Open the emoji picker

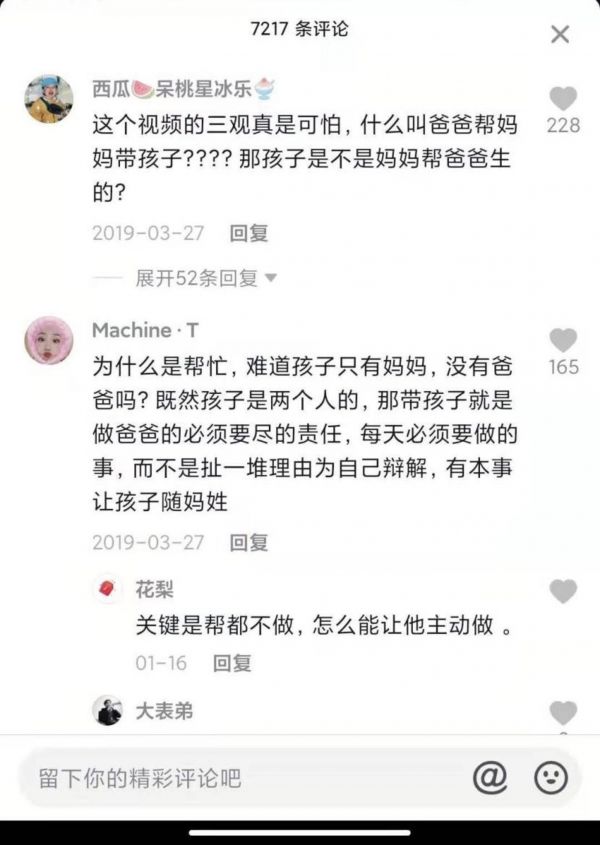pyautogui.click(x=551, y=777)
